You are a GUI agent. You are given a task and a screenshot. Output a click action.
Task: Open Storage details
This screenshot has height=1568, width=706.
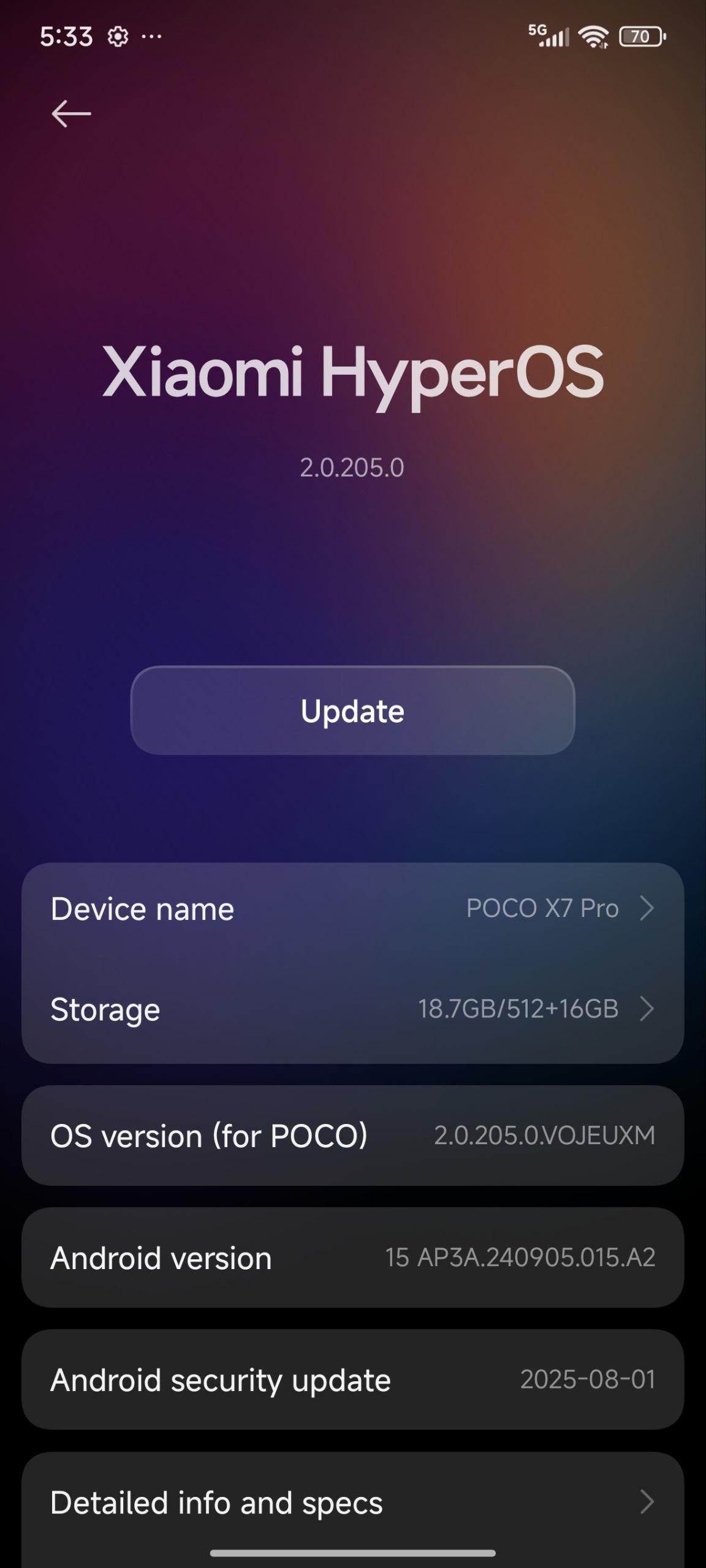[352, 1009]
